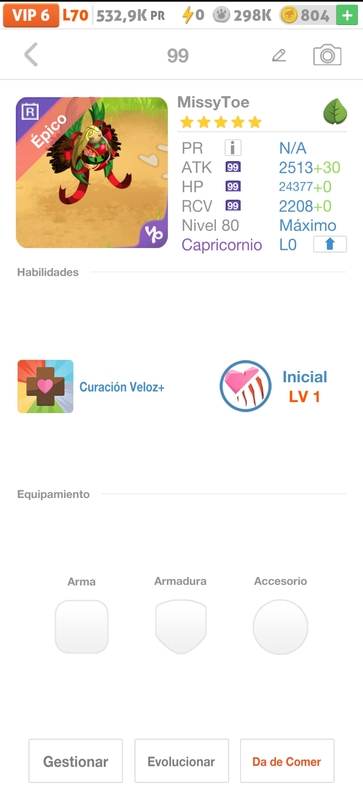This screenshot has width=363, height=800.
Task: Tap the green plus to add coins
Action: point(347,15)
